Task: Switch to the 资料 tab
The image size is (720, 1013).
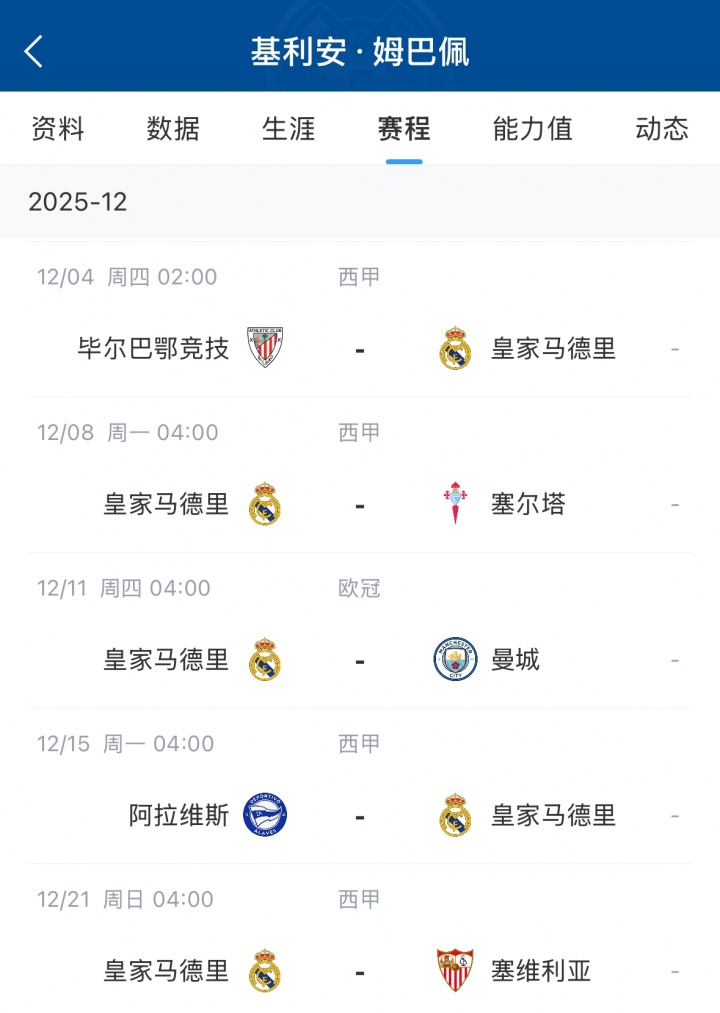Action: [x=58, y=129]
